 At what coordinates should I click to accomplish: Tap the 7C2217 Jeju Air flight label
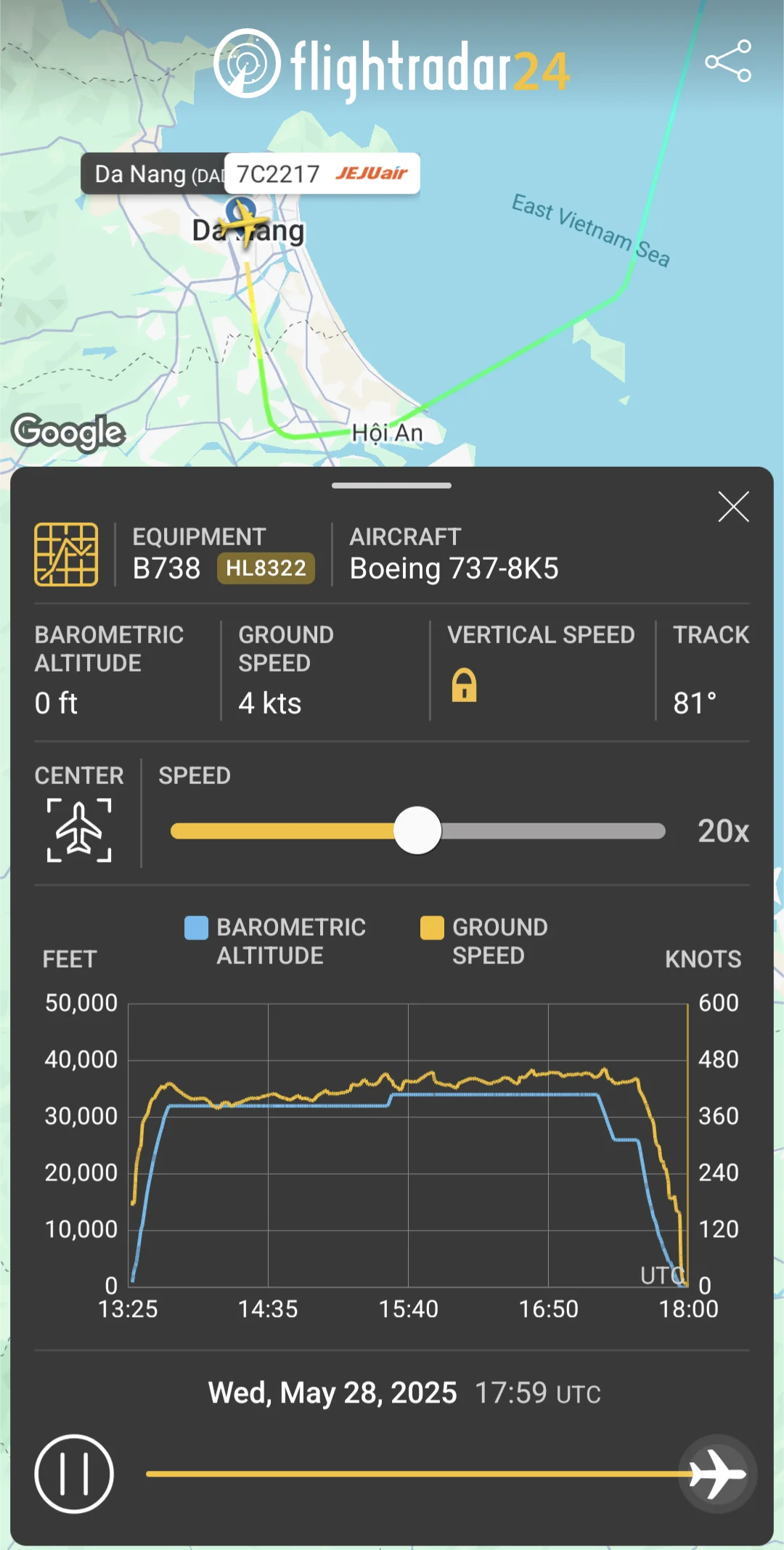pos(322,174)
